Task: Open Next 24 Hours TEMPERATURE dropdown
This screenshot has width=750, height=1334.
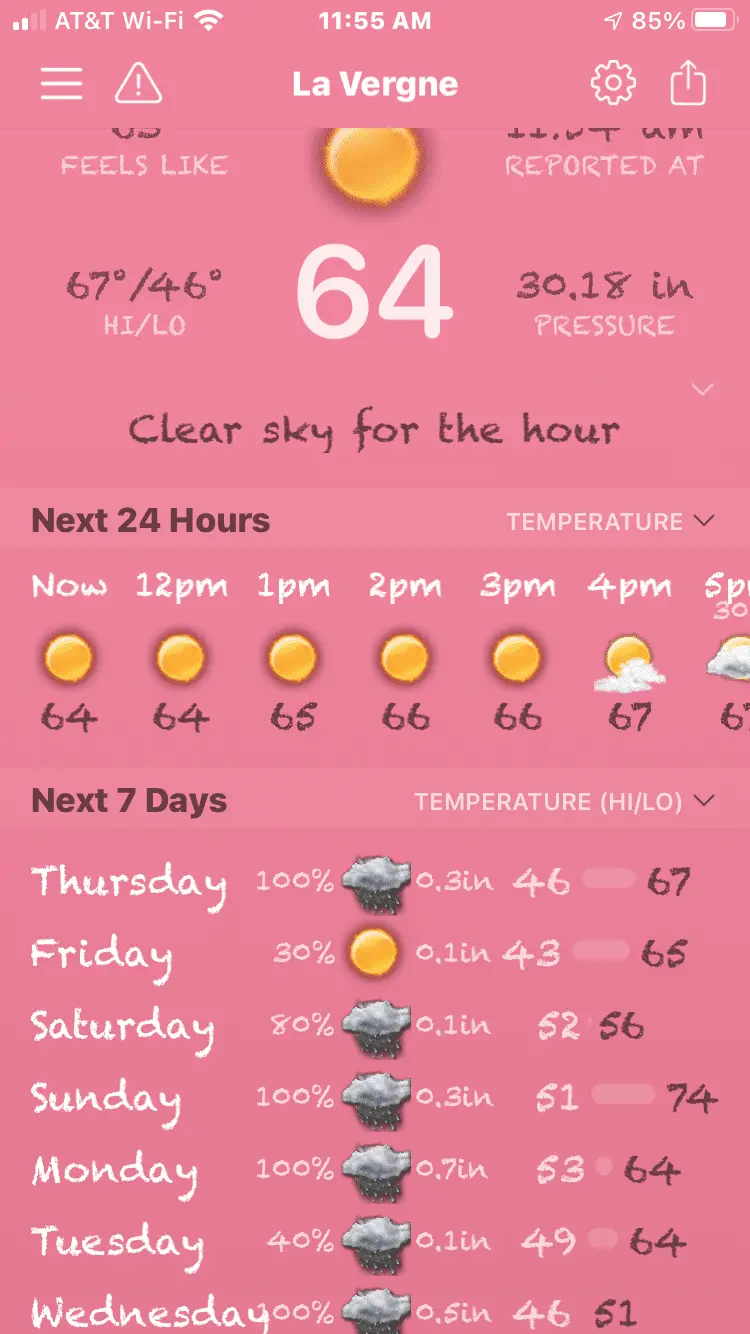Action: (x=610, y=521)
